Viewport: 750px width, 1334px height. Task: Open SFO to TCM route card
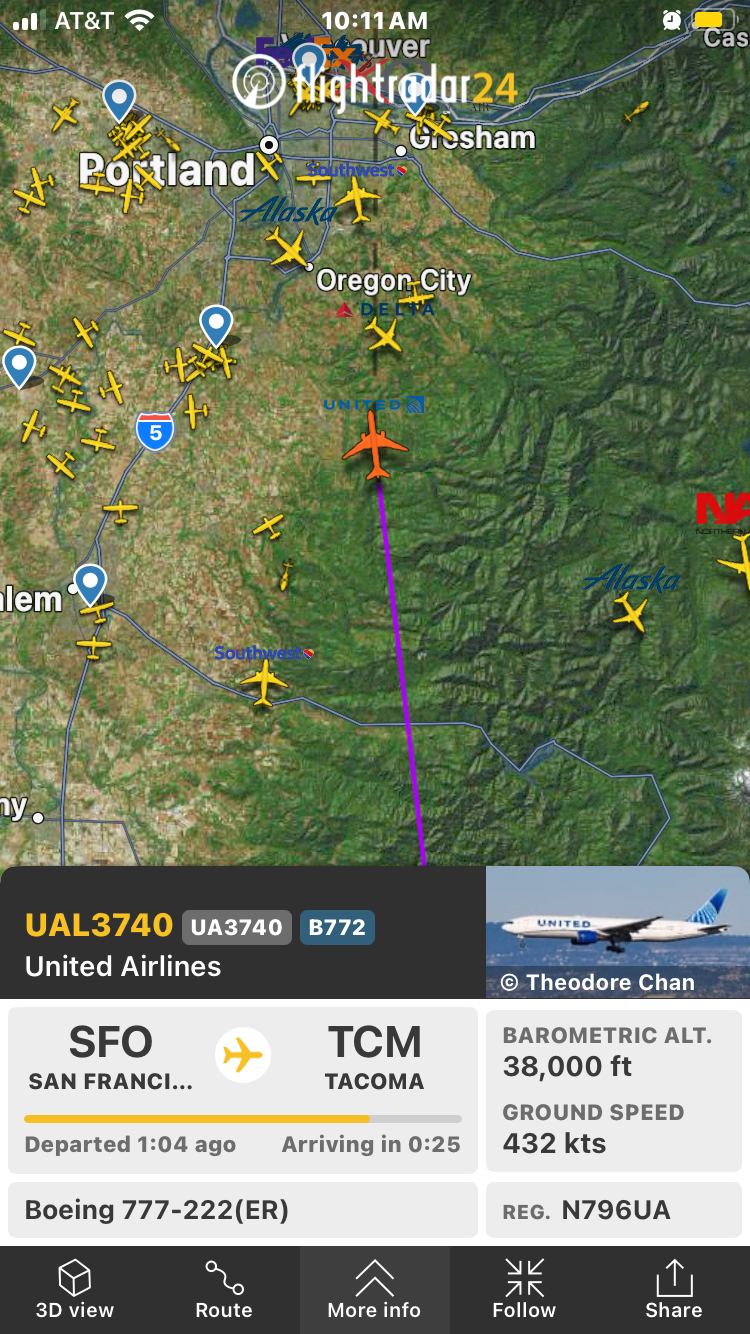242,1090
